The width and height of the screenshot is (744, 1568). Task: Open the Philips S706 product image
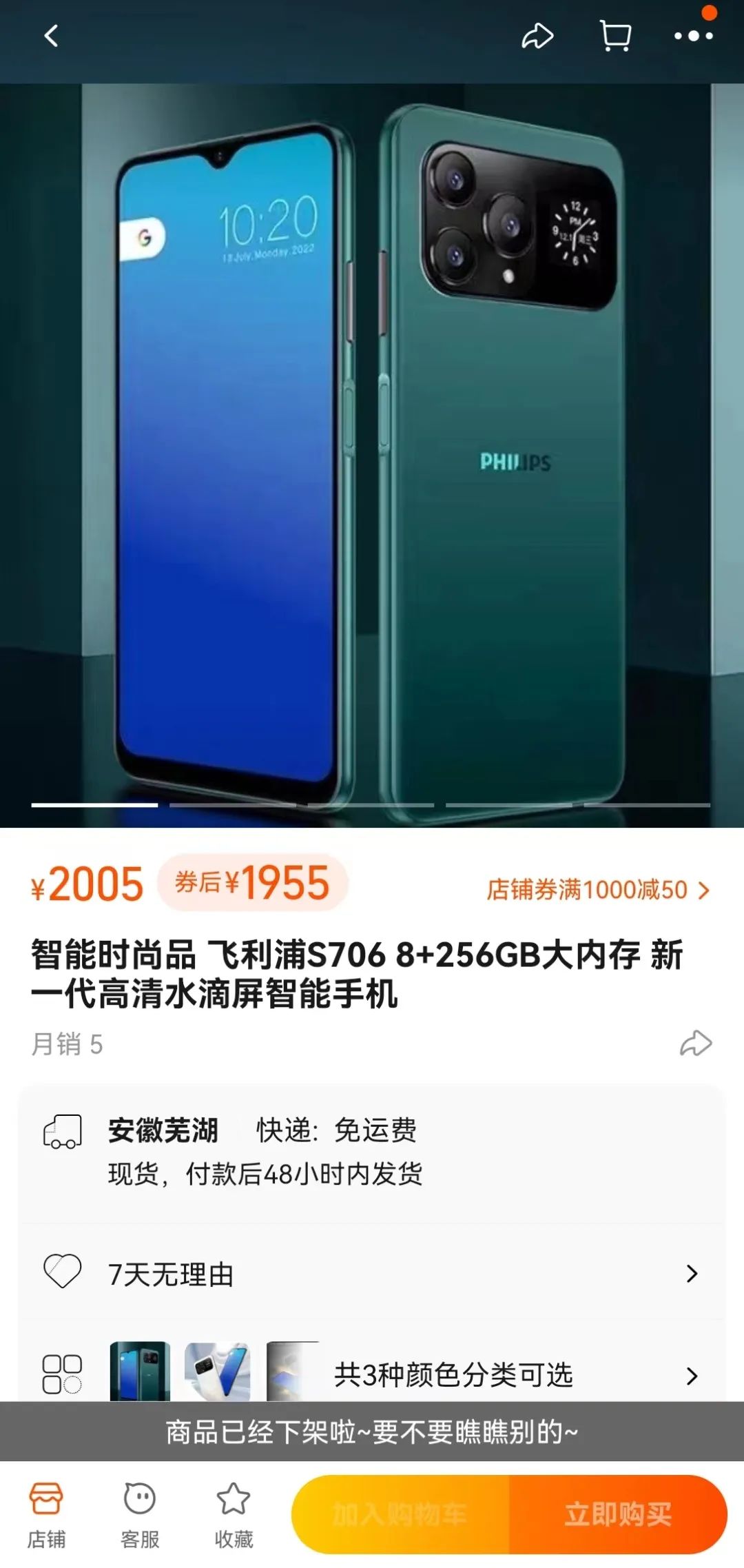coord(372,455)
